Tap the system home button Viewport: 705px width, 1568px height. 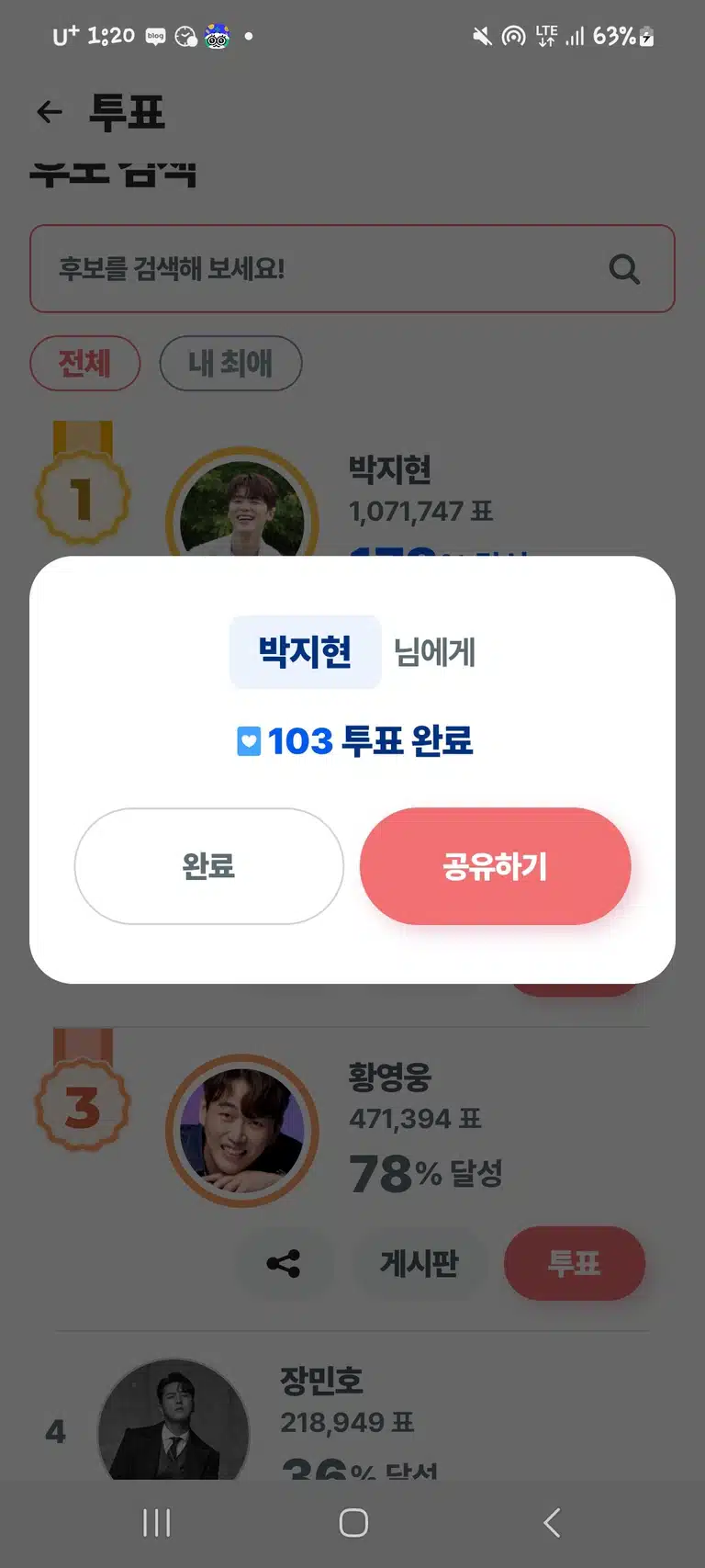click(x=353, y=1522)
